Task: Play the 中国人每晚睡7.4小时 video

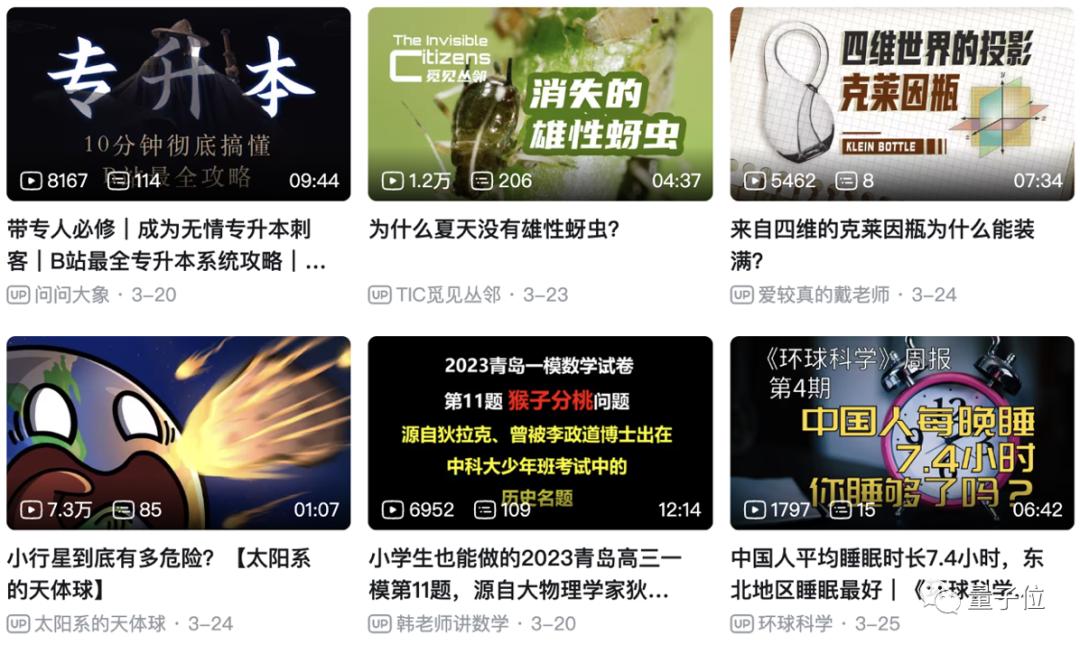Action: point(902,432)
